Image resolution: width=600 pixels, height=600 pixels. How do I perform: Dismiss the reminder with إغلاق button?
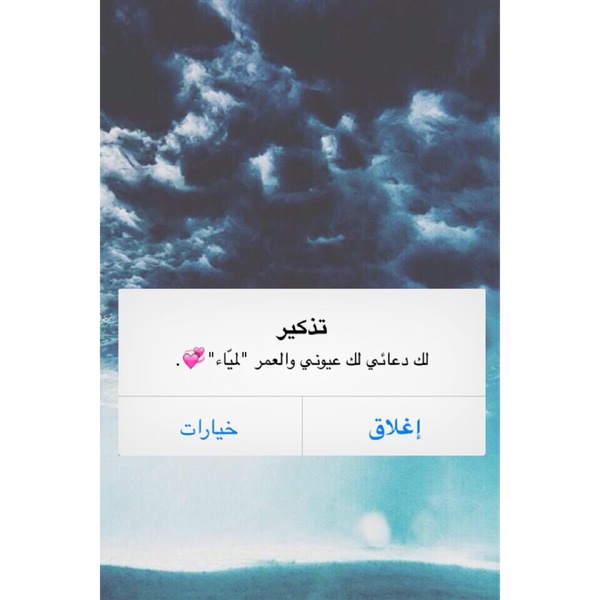[x=394, y=427]
